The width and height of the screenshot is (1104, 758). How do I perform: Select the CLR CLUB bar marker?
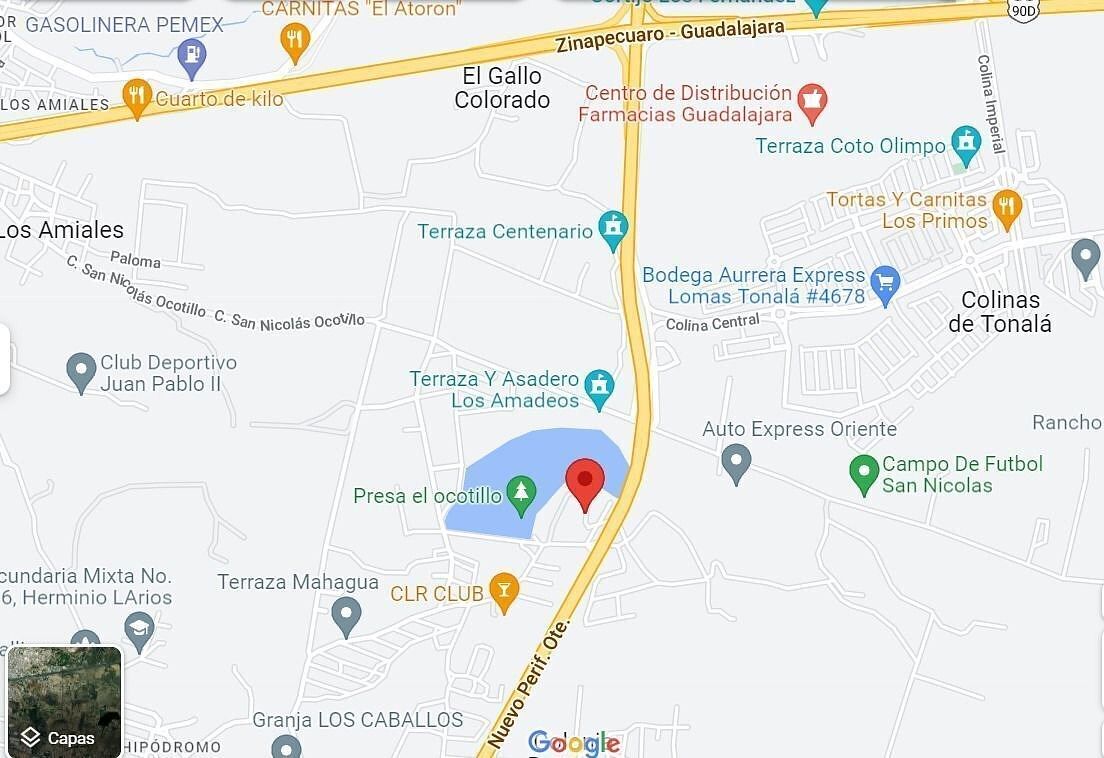click(x=504, y=593)
